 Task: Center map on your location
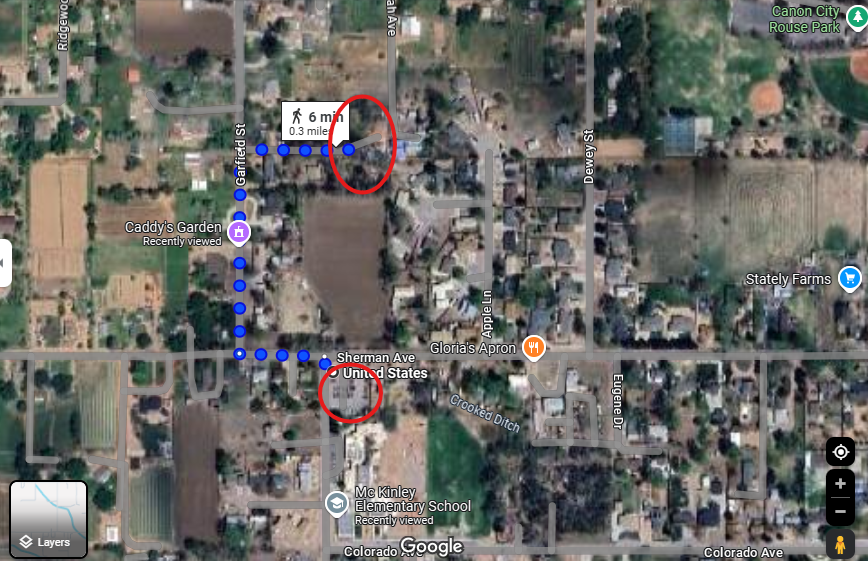[841, 452]
